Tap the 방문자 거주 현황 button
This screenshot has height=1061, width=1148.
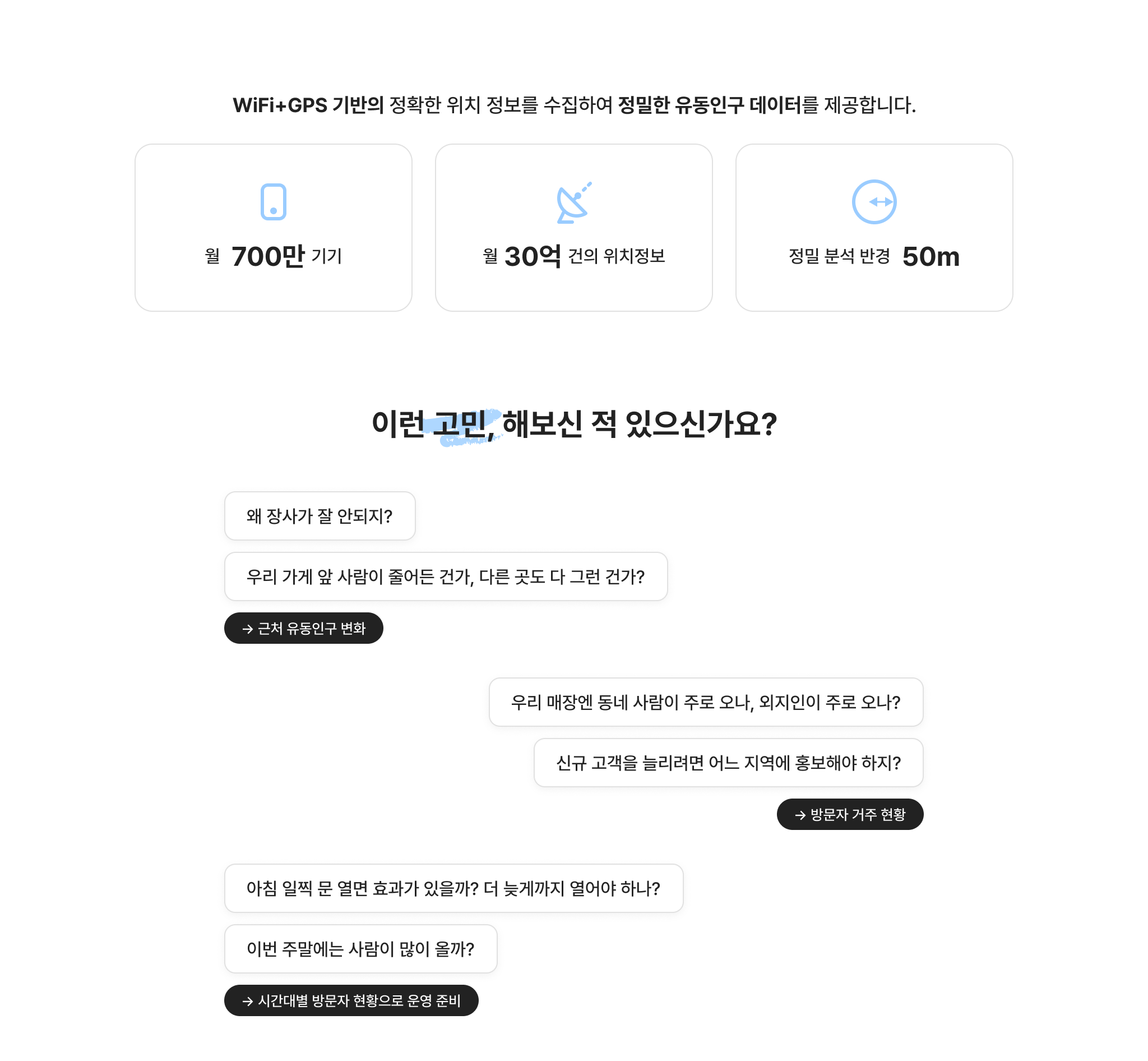click(850, 814)
